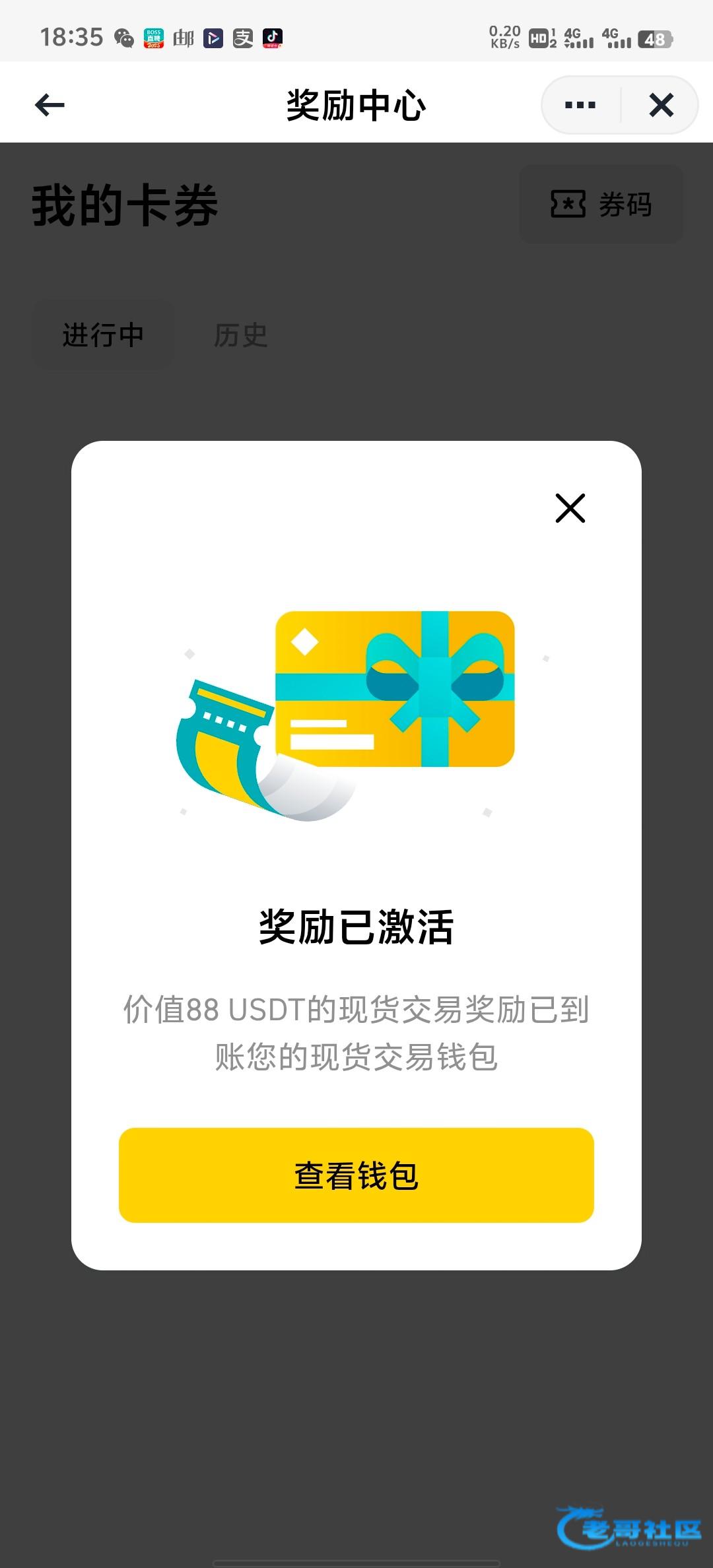Open the mini program more options menu
This screenshot has height=1568, width=713.
[x=580, y=105]
